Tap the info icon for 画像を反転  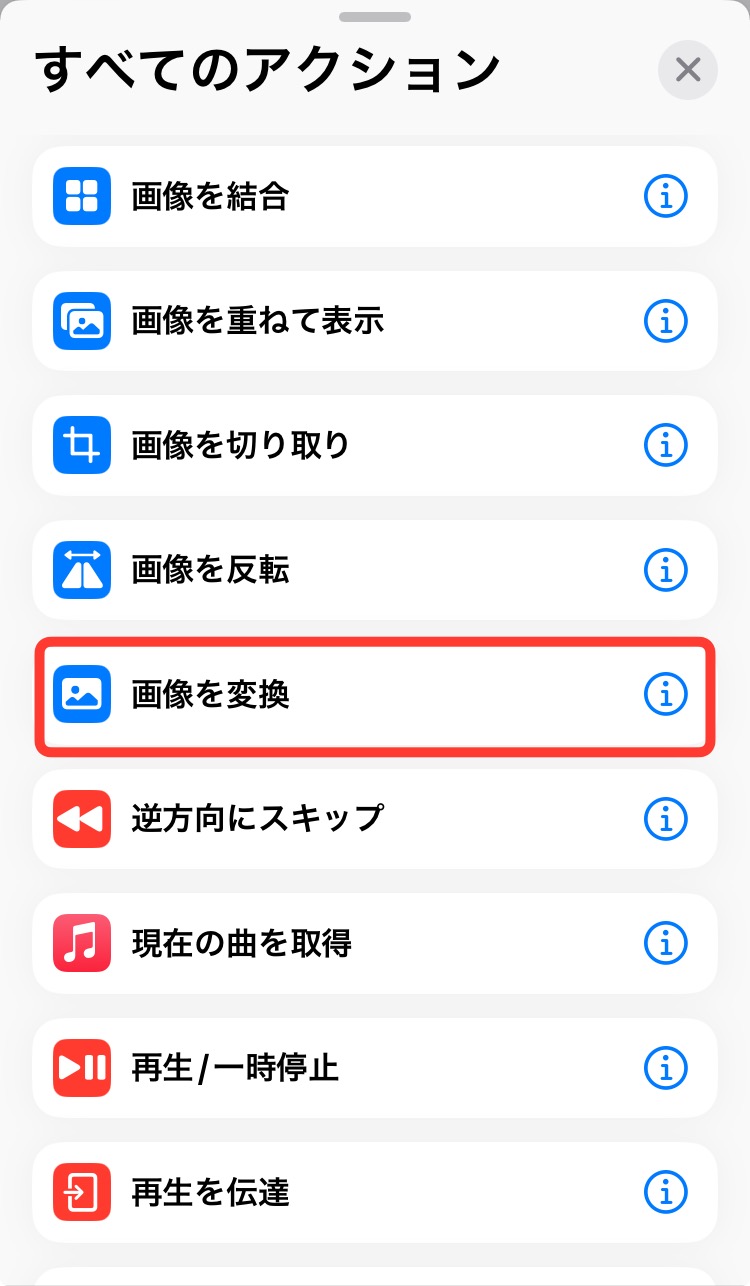(x=665, y=570)
